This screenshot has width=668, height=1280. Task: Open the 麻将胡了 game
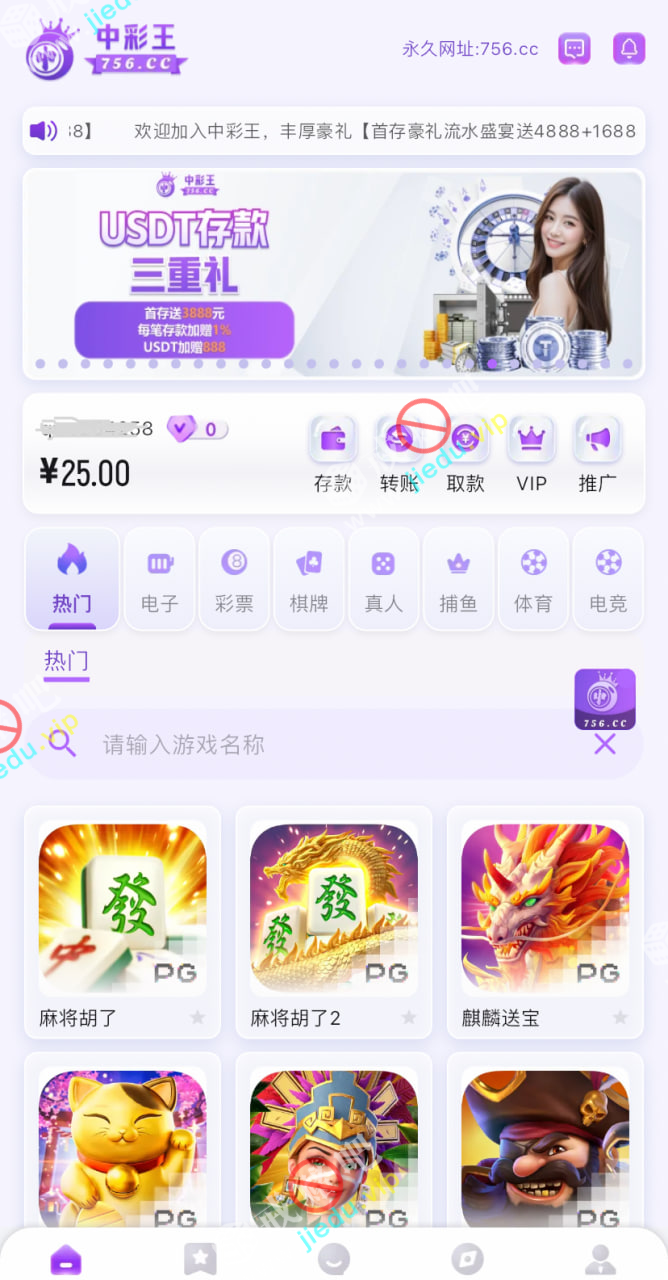pos(122,908)
